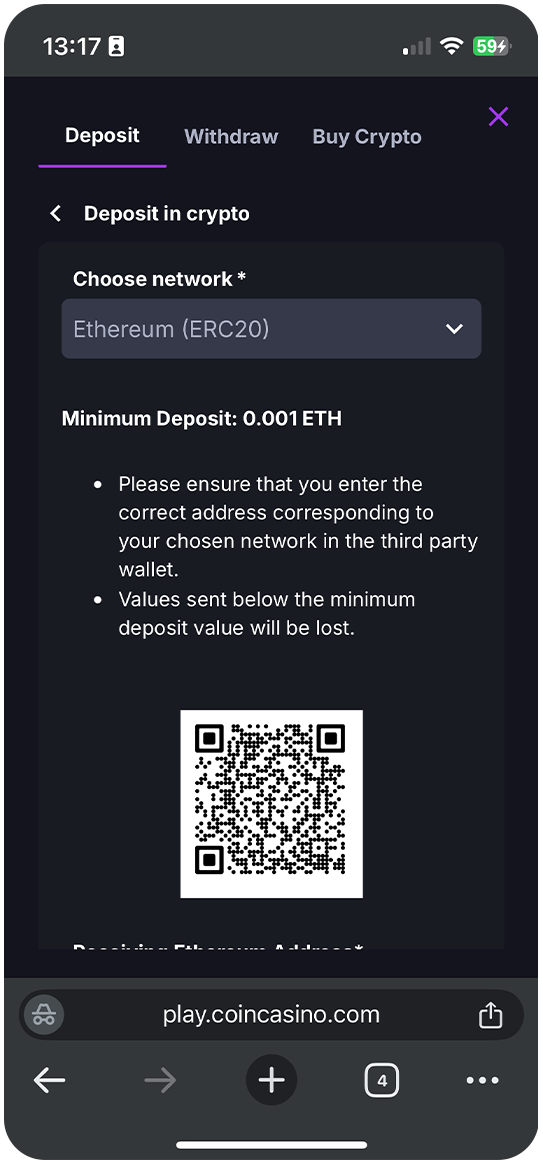543x1164 pixels.
Task: Open the private browsing icon in address bar
Action: 44,1015
